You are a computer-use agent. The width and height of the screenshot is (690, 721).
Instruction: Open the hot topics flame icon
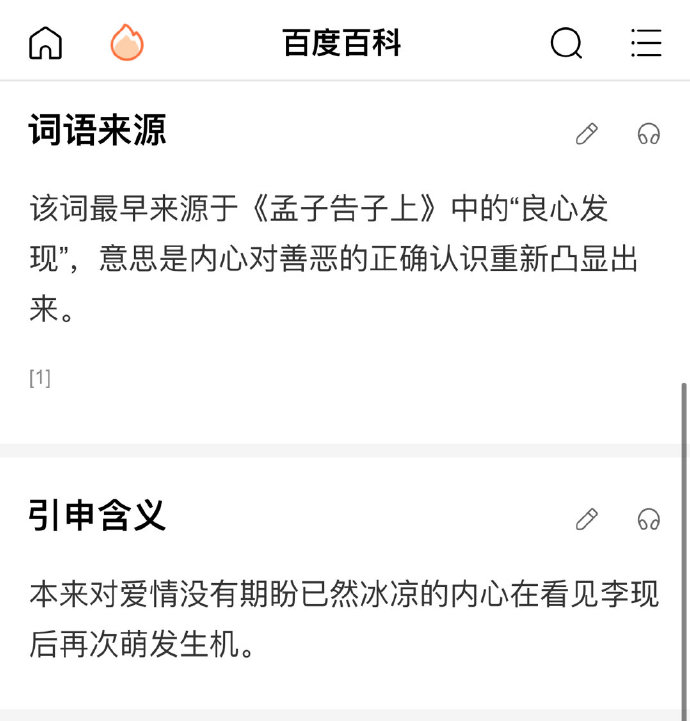click(x=127, y=43)
